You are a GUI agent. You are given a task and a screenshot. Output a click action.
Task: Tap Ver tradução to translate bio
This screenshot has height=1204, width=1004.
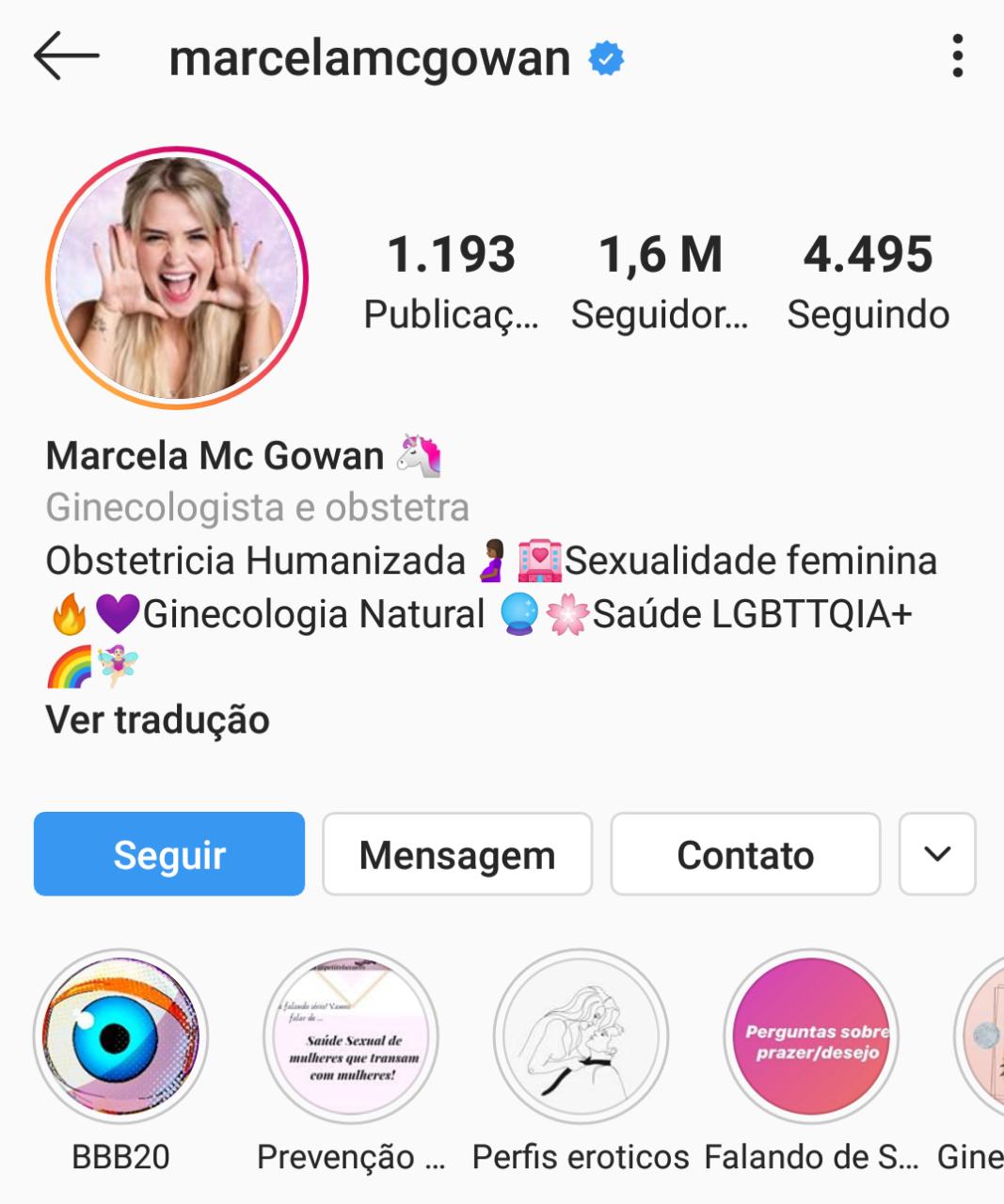tap(157, 720)
